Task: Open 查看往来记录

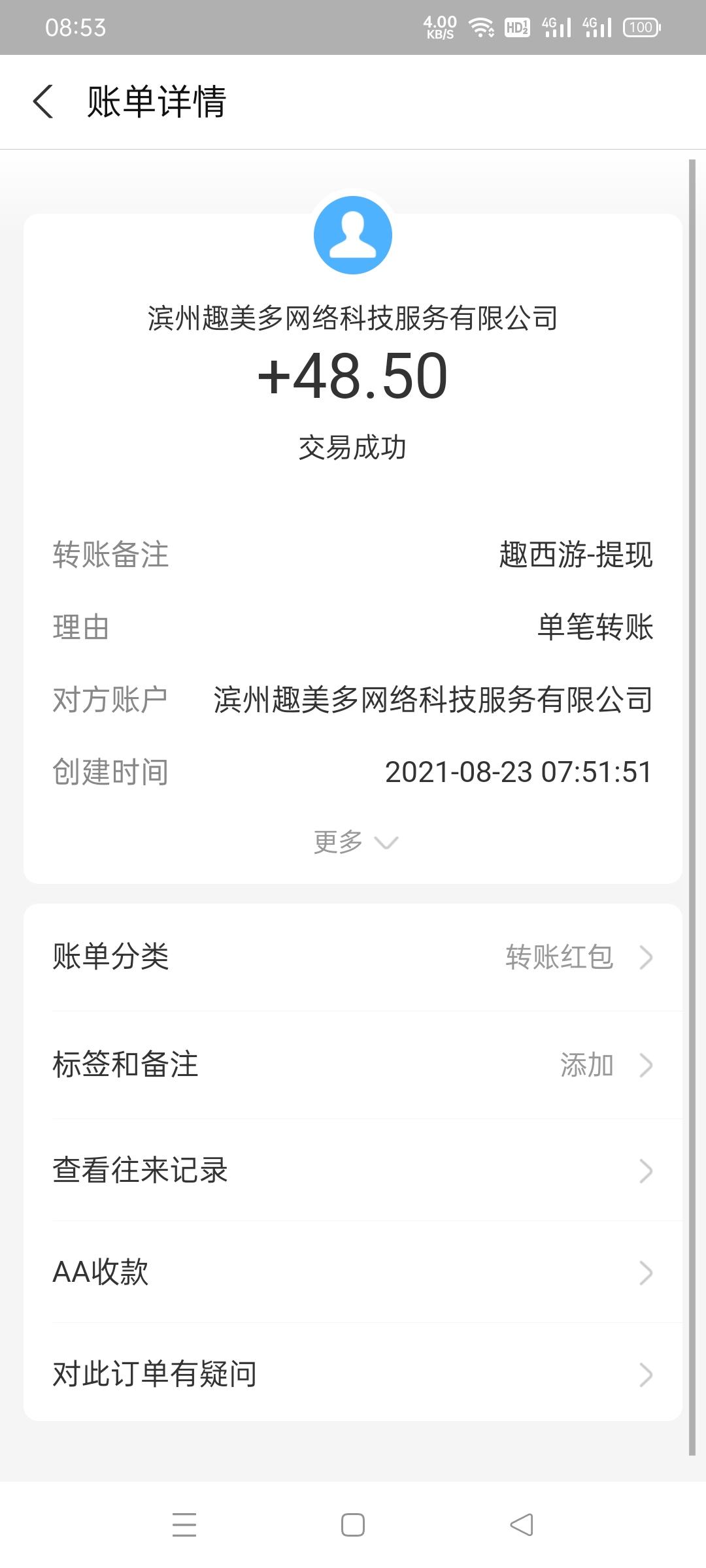Action: (353, 1170)
